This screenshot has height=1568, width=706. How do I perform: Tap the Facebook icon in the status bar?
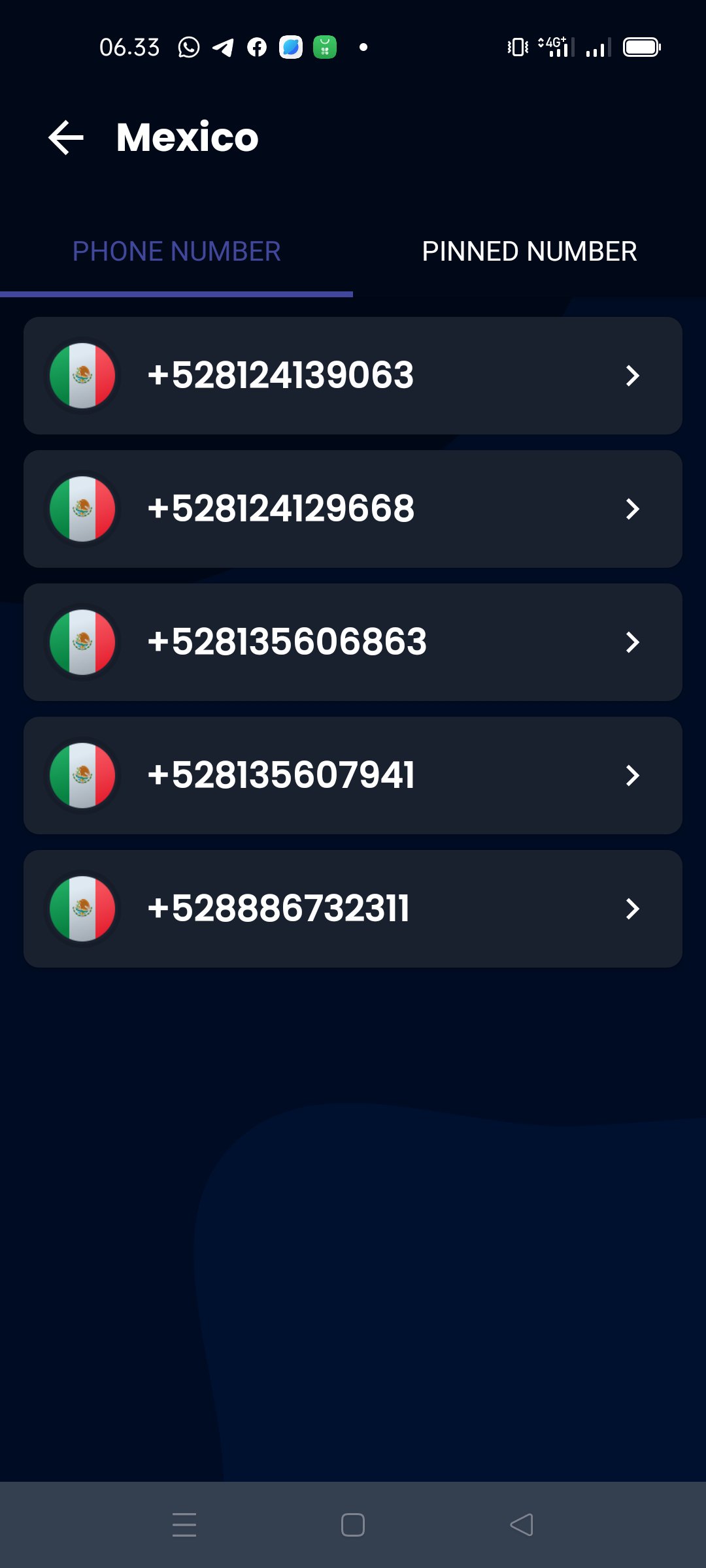[256, 46]
